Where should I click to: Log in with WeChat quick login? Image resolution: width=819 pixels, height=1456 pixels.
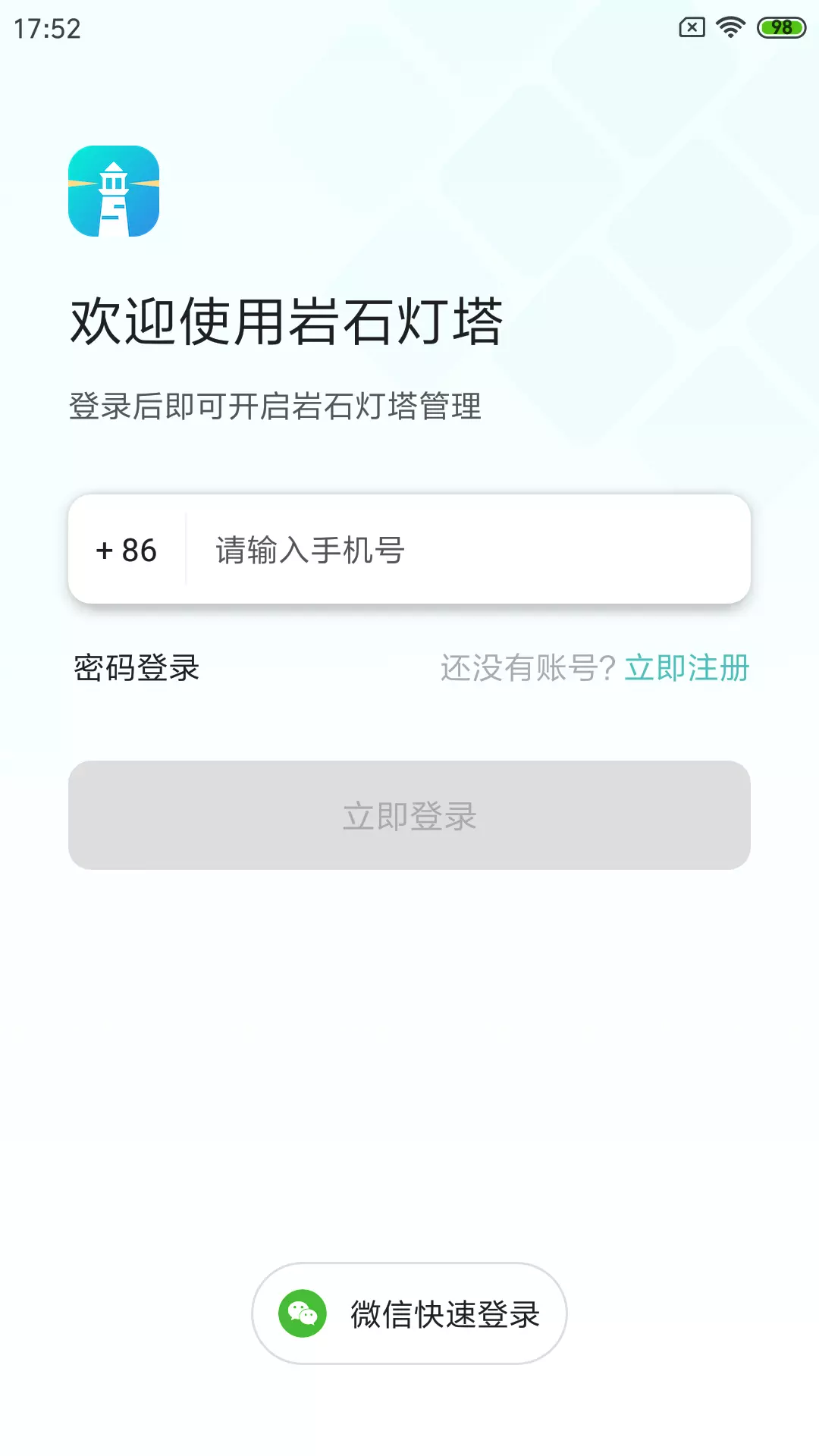409,1313
